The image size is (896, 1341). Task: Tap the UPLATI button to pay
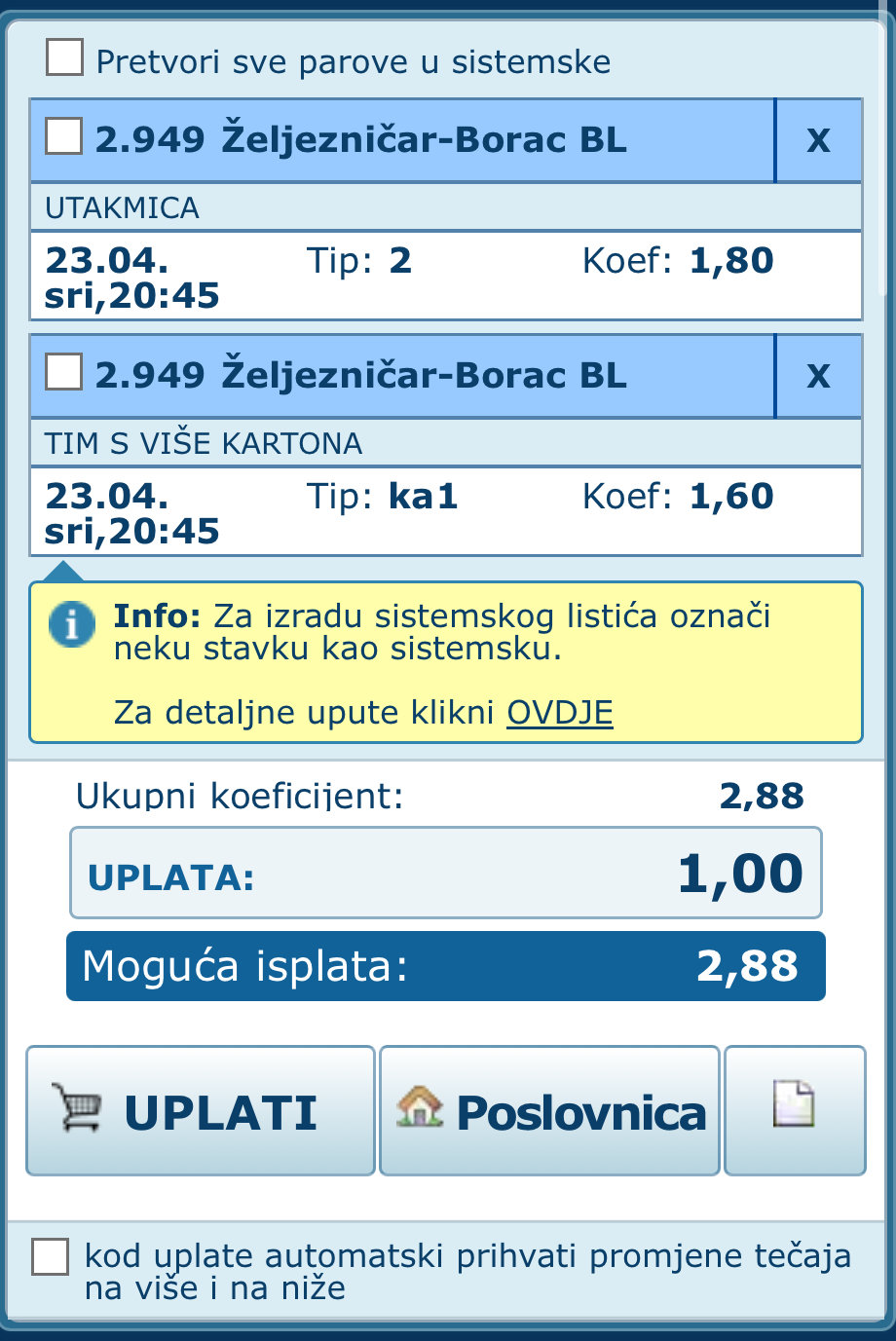[x=201, y=1111]
